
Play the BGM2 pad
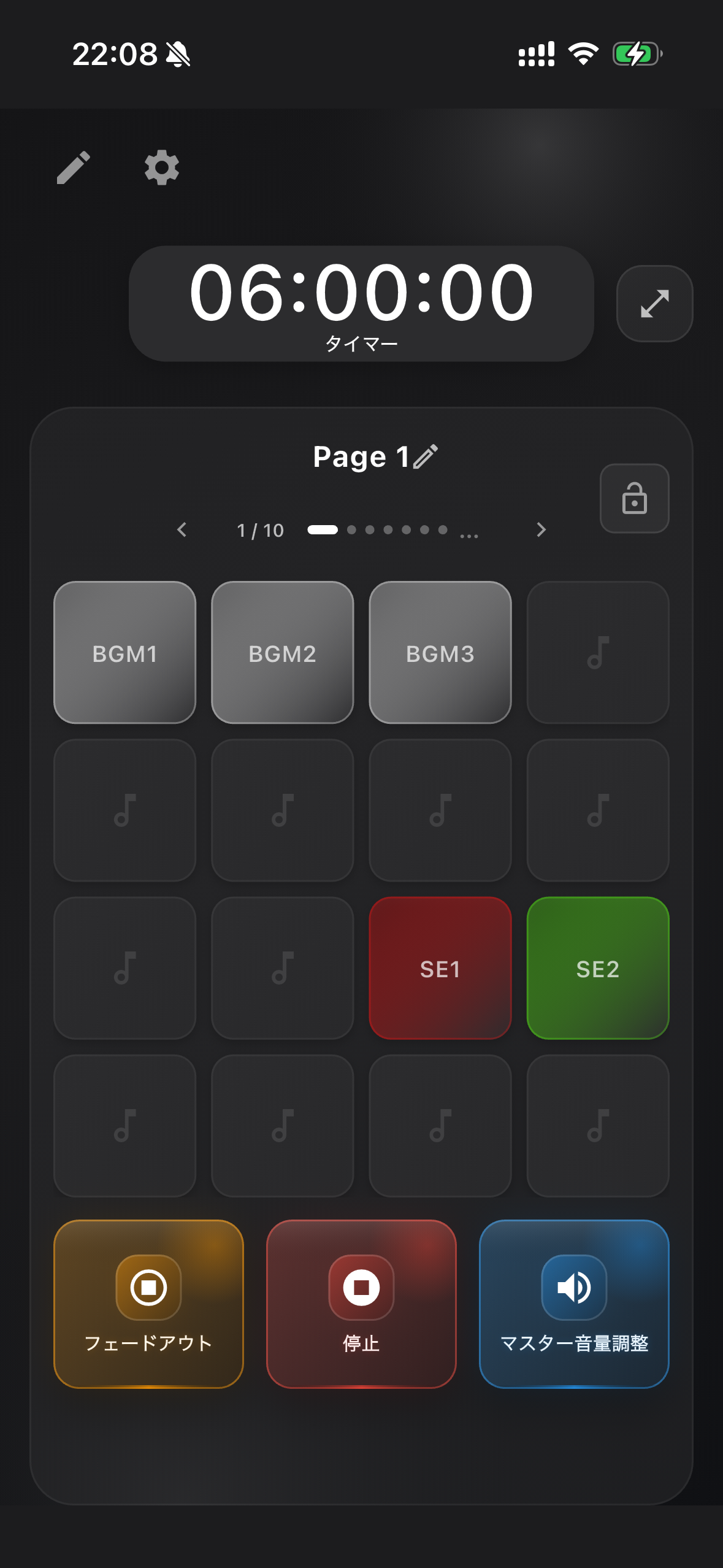point(282,654)
